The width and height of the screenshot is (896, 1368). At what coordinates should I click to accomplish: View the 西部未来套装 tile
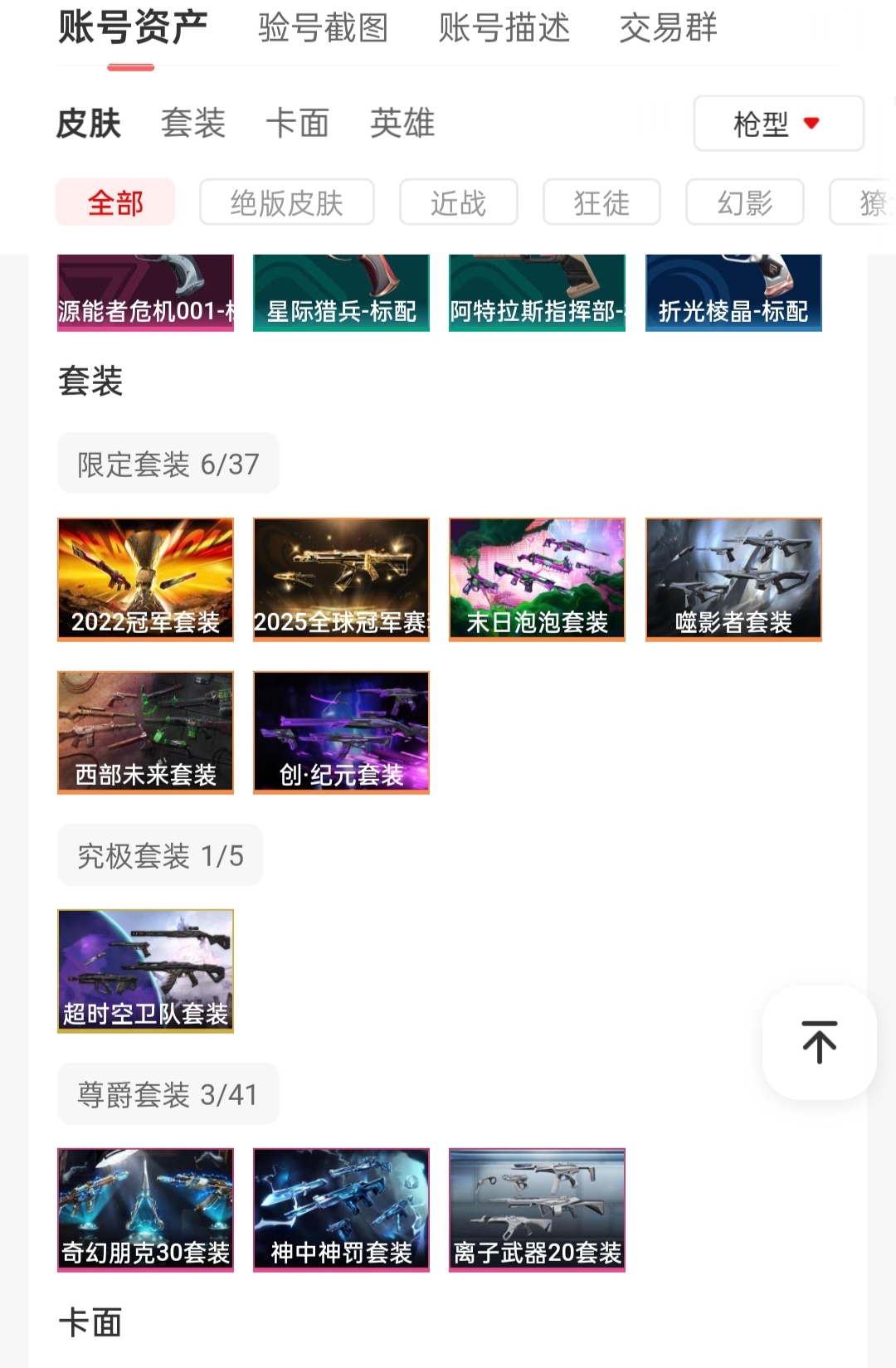(145, 733)
